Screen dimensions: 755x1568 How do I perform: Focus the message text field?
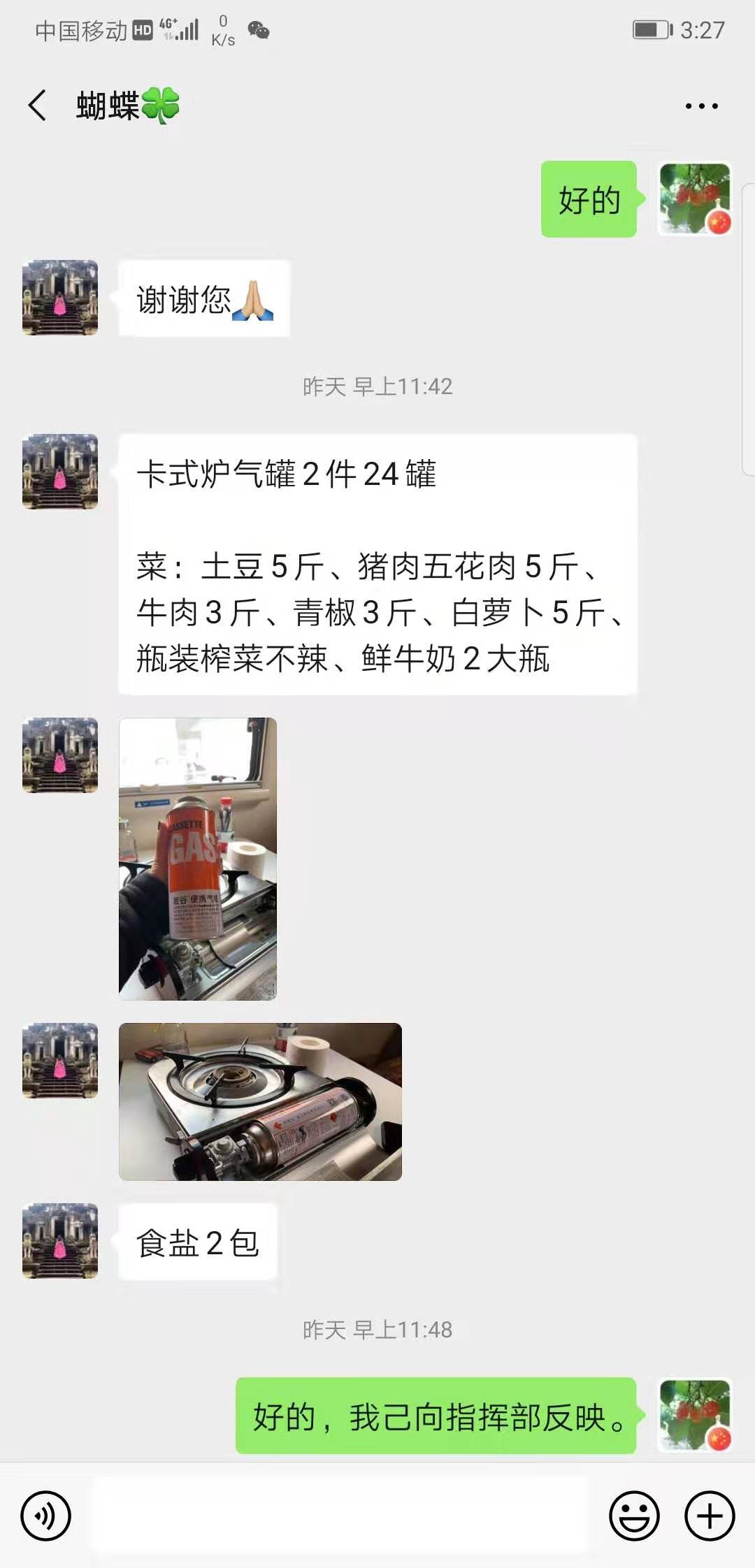[340, 1516]
